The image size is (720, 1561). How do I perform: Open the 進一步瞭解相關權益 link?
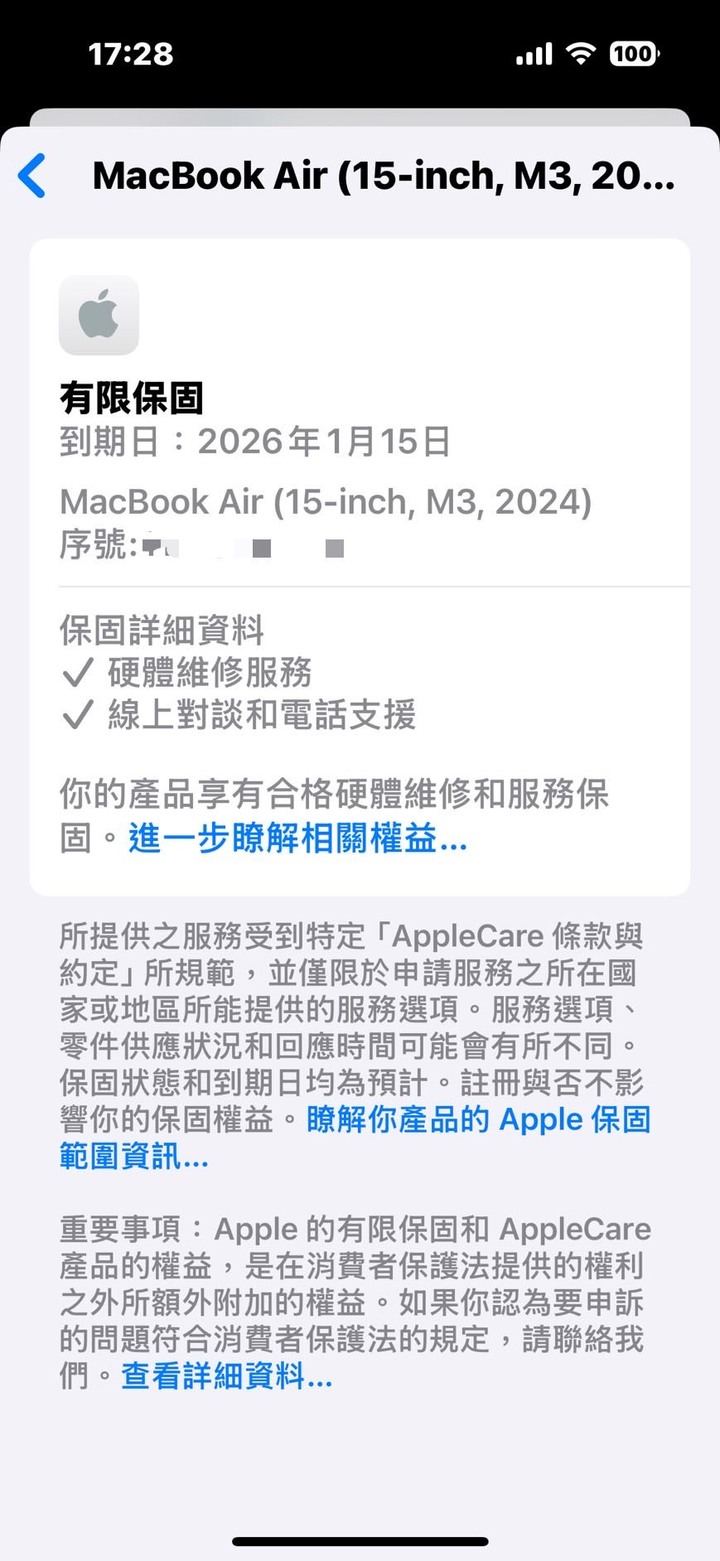pyautogui.click(x=297, y=840)
